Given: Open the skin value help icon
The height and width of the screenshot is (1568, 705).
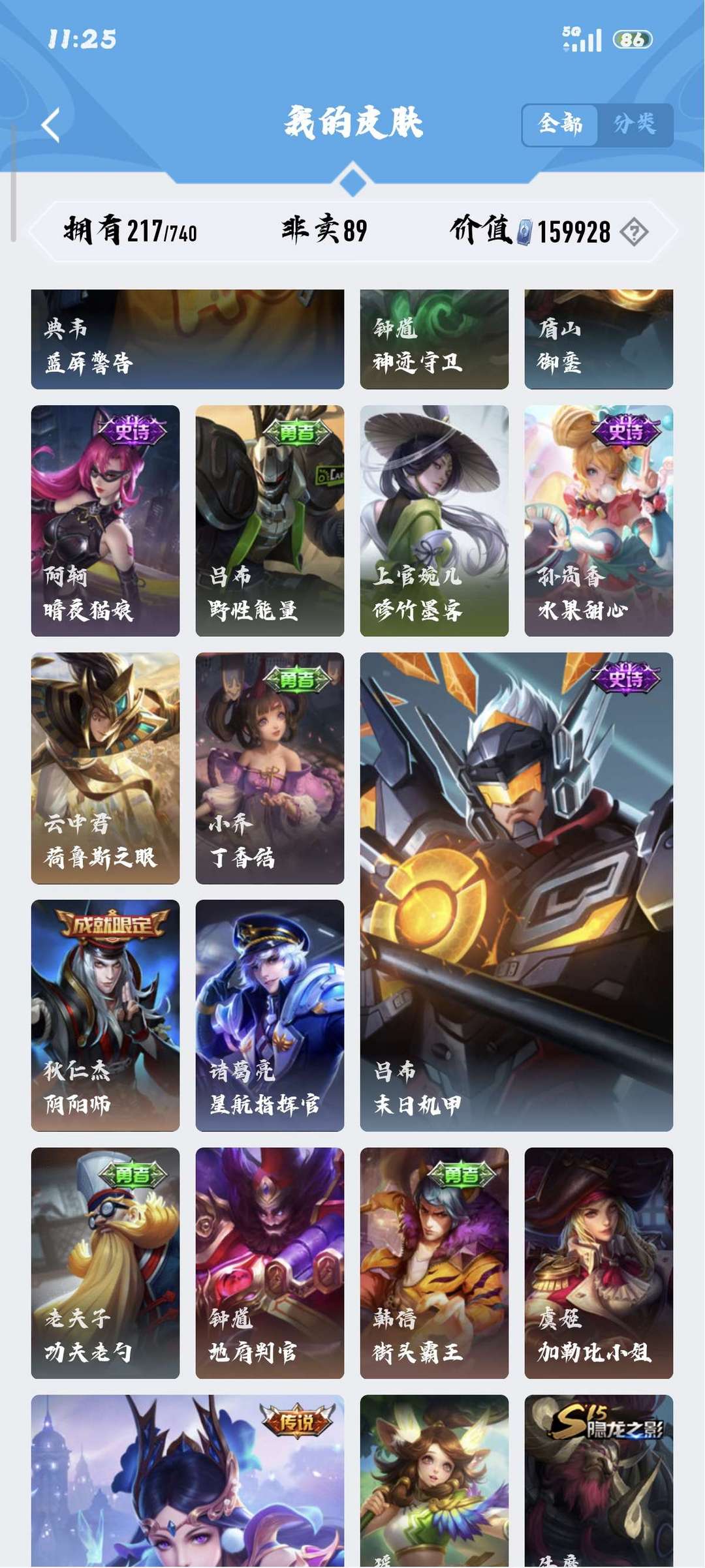Looking at the screenshot, I should click(x=634, y=232).
